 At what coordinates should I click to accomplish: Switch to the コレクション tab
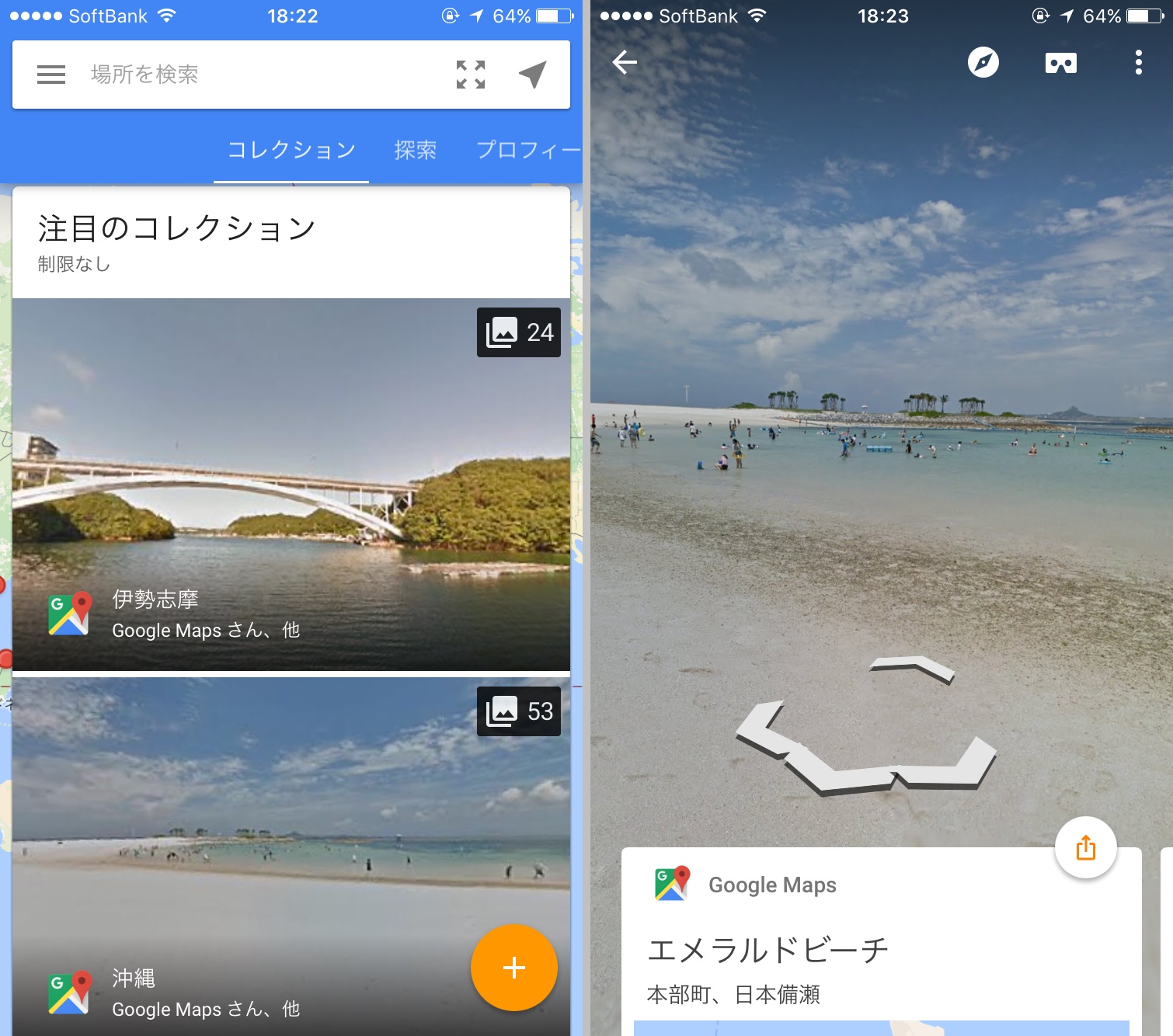(291, 150)
